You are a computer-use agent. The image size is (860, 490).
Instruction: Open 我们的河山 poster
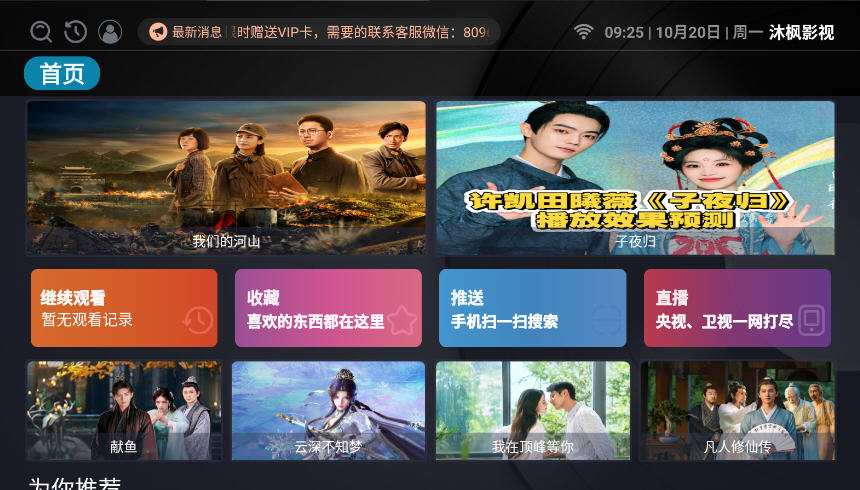click(x=226, y=177)
